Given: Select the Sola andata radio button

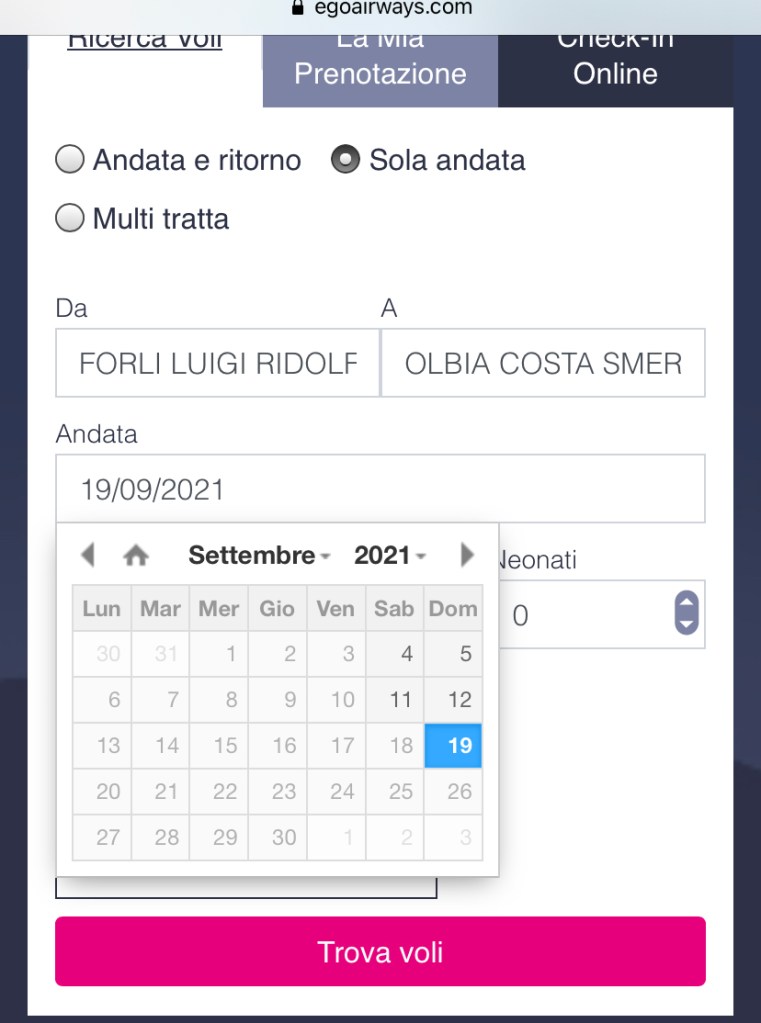Looking at the screenshot, I should (x=346, y=160).
